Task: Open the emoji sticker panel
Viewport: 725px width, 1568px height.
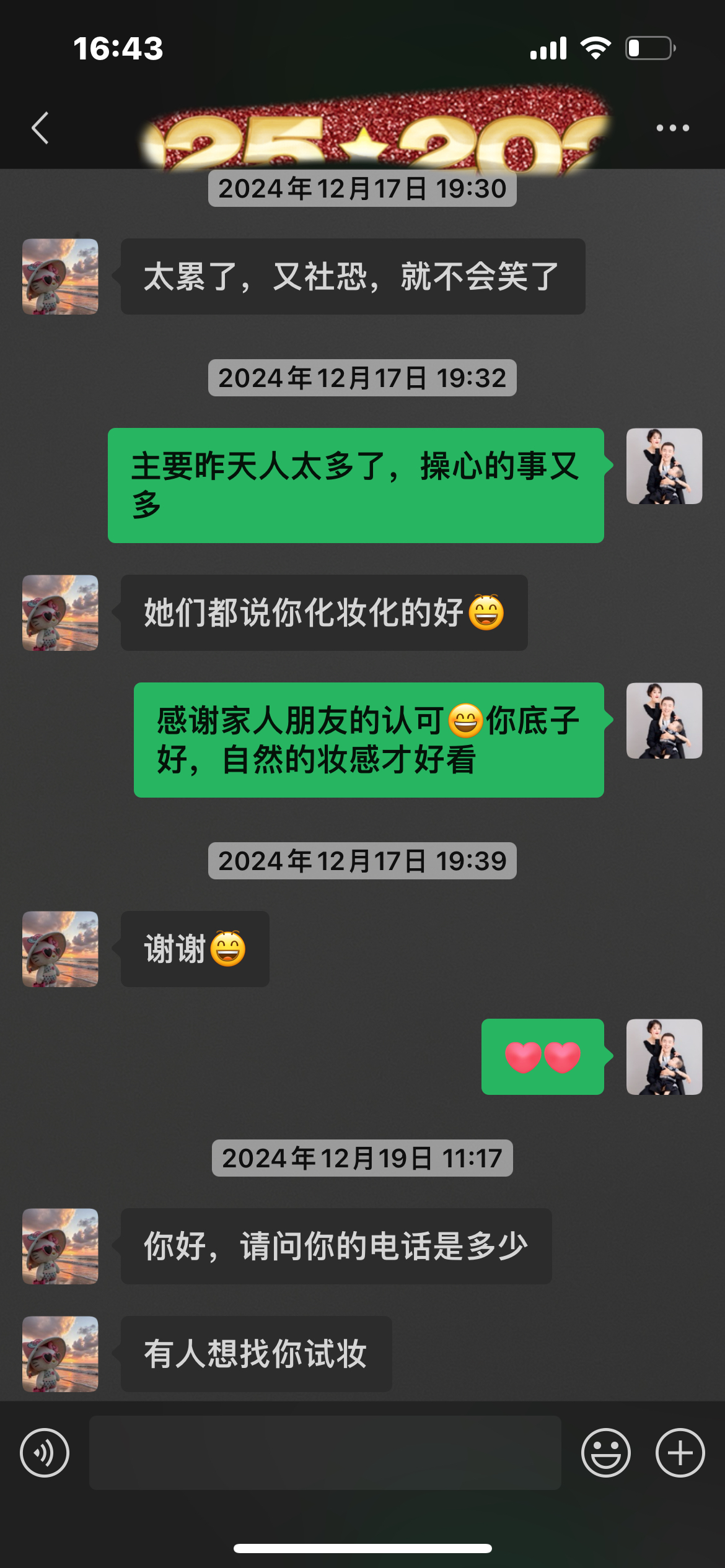Action: 605,1453
